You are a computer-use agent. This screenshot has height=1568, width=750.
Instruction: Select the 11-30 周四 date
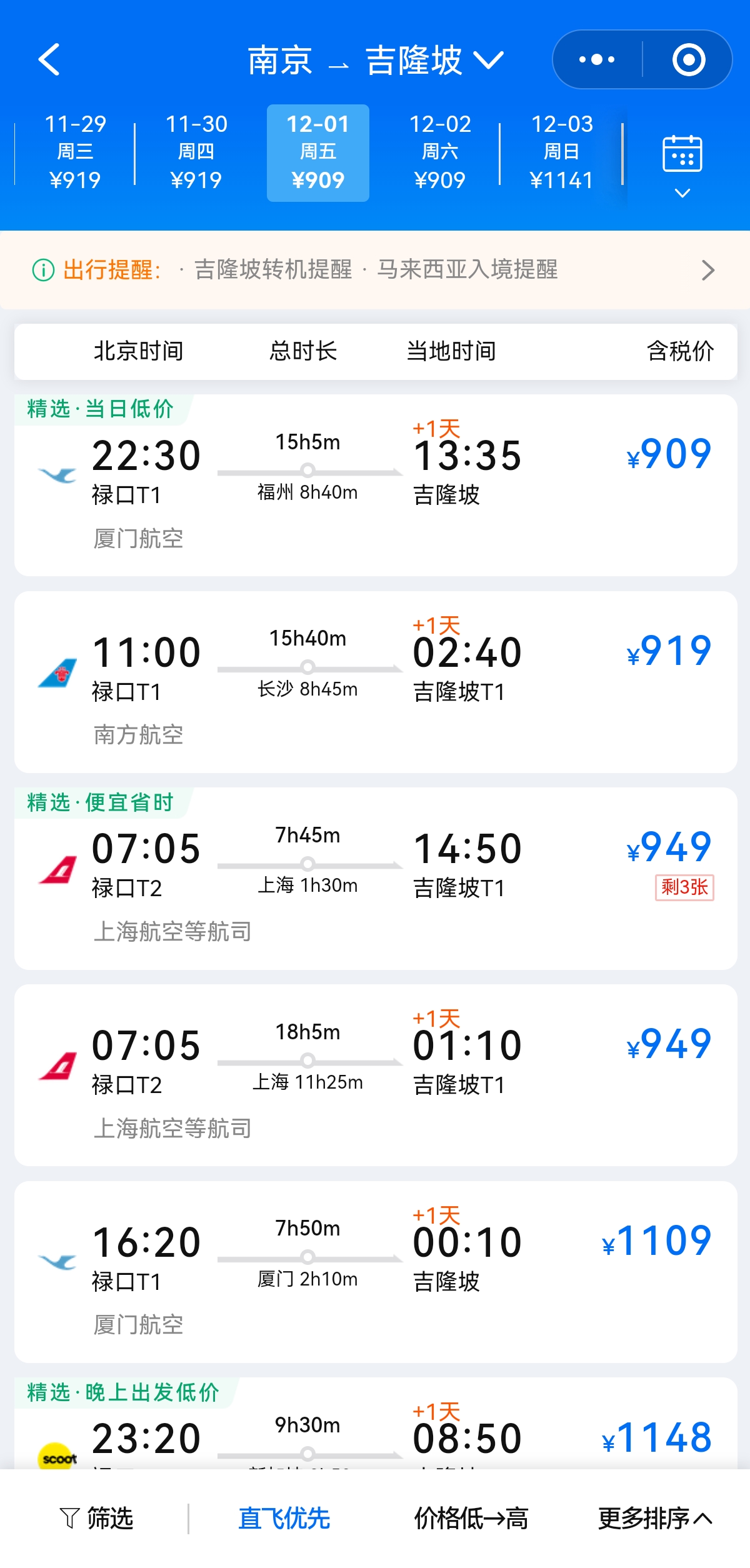(196, 152)
